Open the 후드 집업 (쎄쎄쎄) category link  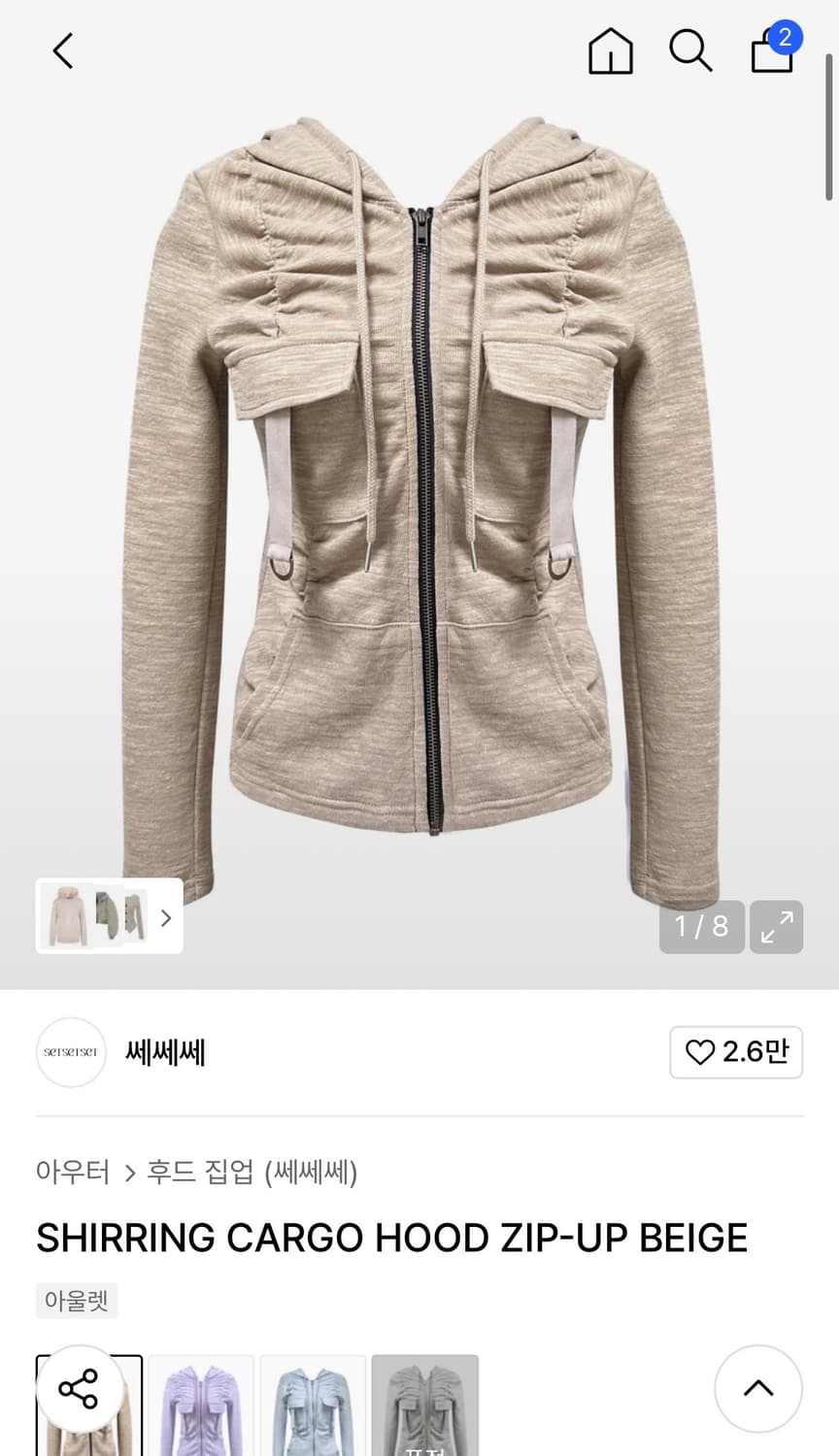pos(252,1172)
